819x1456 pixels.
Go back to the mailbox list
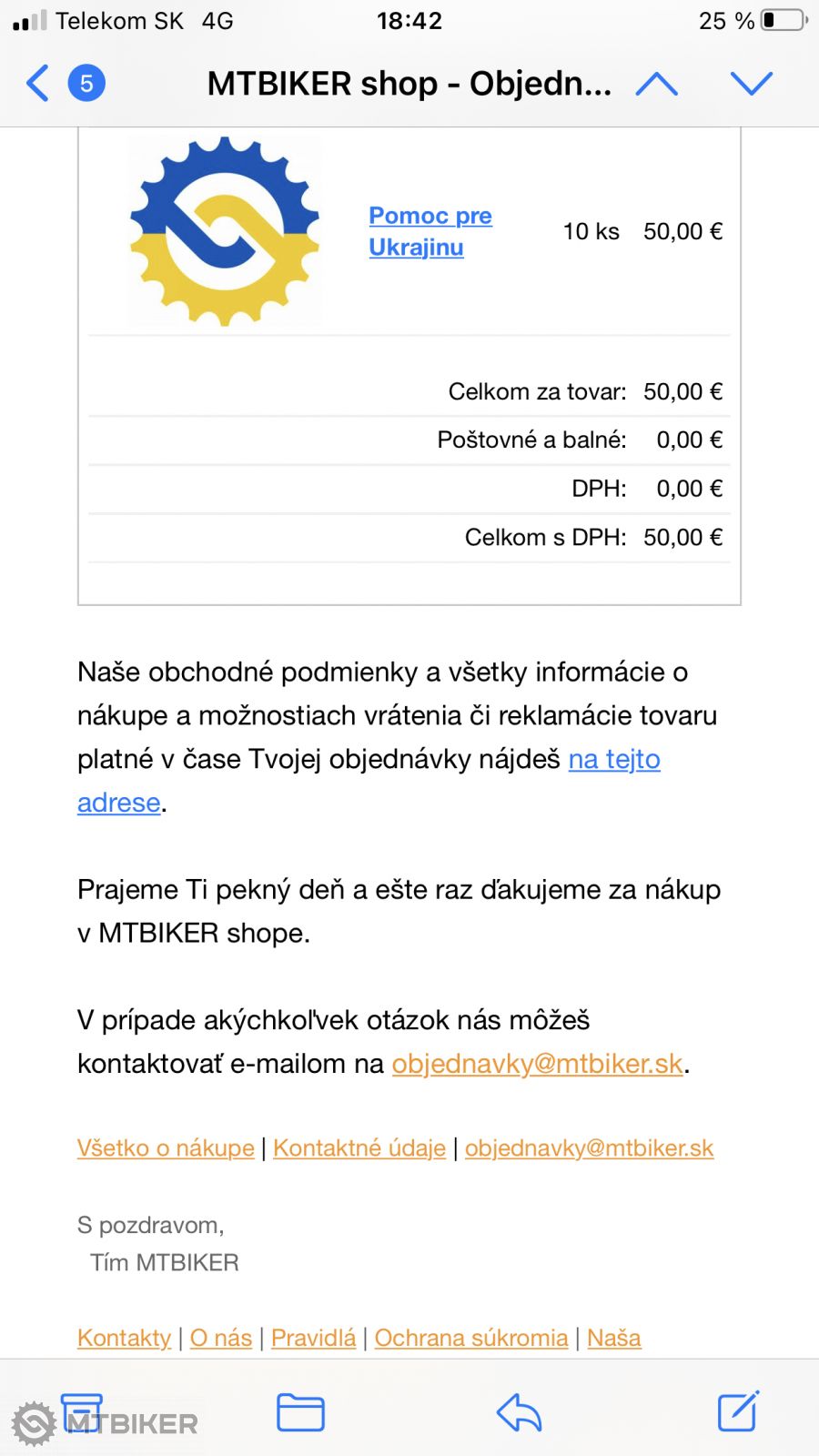click(38, 84)
